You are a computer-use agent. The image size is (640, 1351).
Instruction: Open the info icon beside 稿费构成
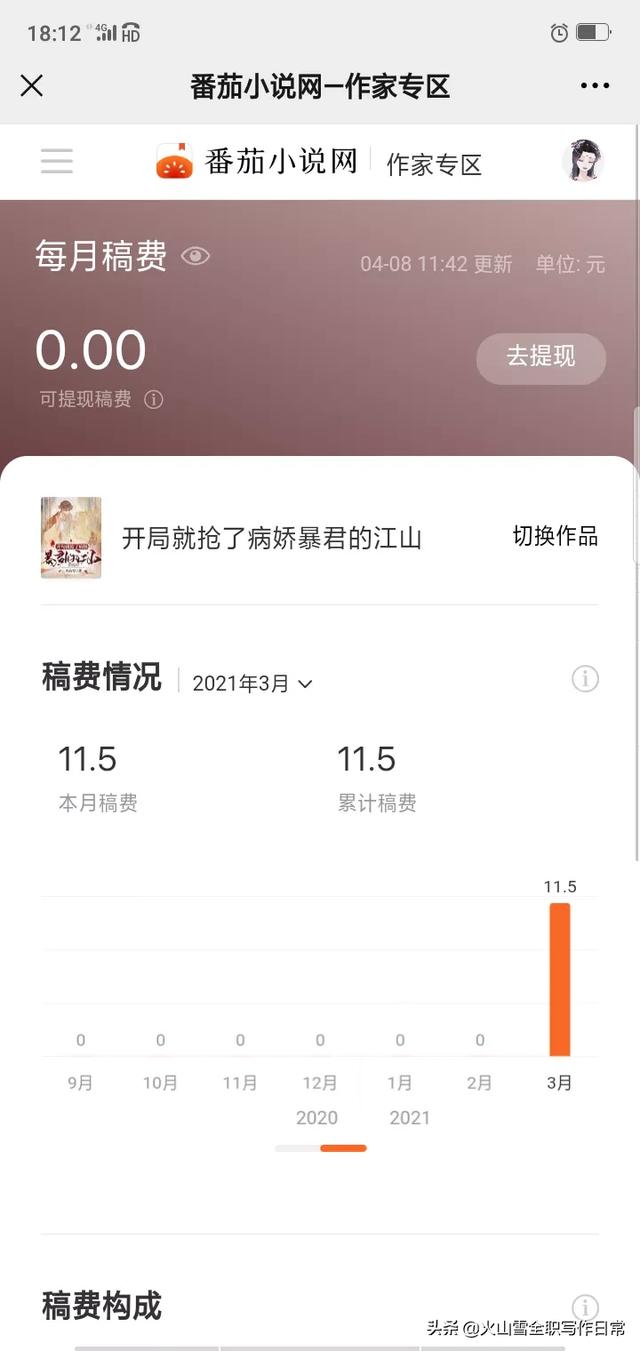585,1306
